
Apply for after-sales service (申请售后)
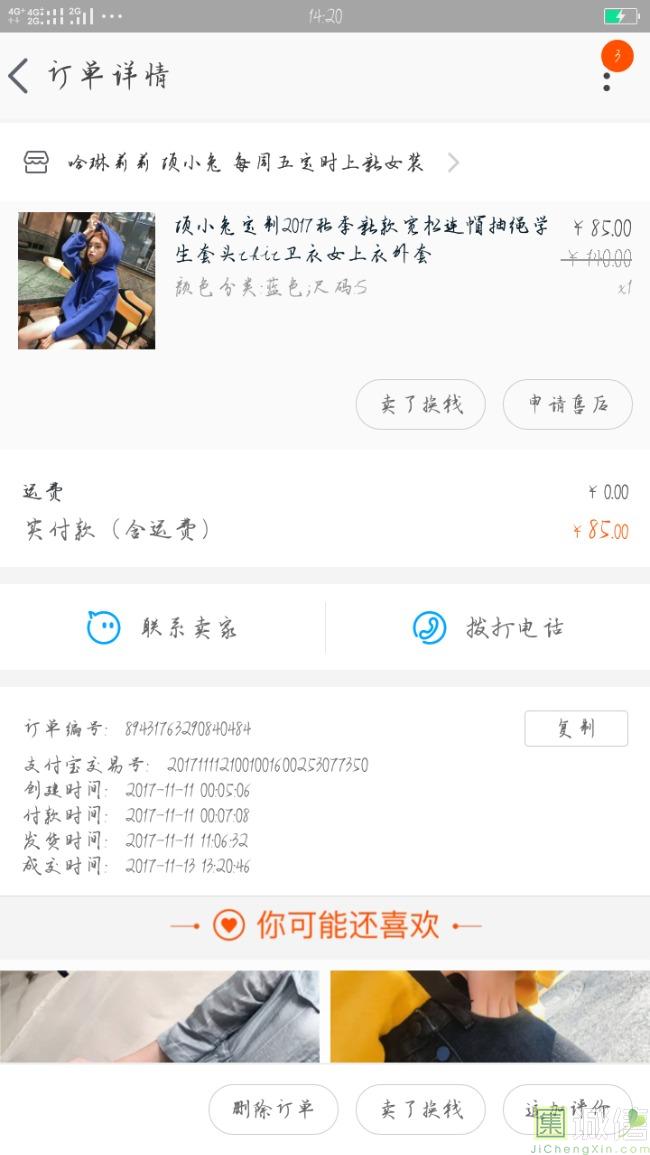point(567,405)
